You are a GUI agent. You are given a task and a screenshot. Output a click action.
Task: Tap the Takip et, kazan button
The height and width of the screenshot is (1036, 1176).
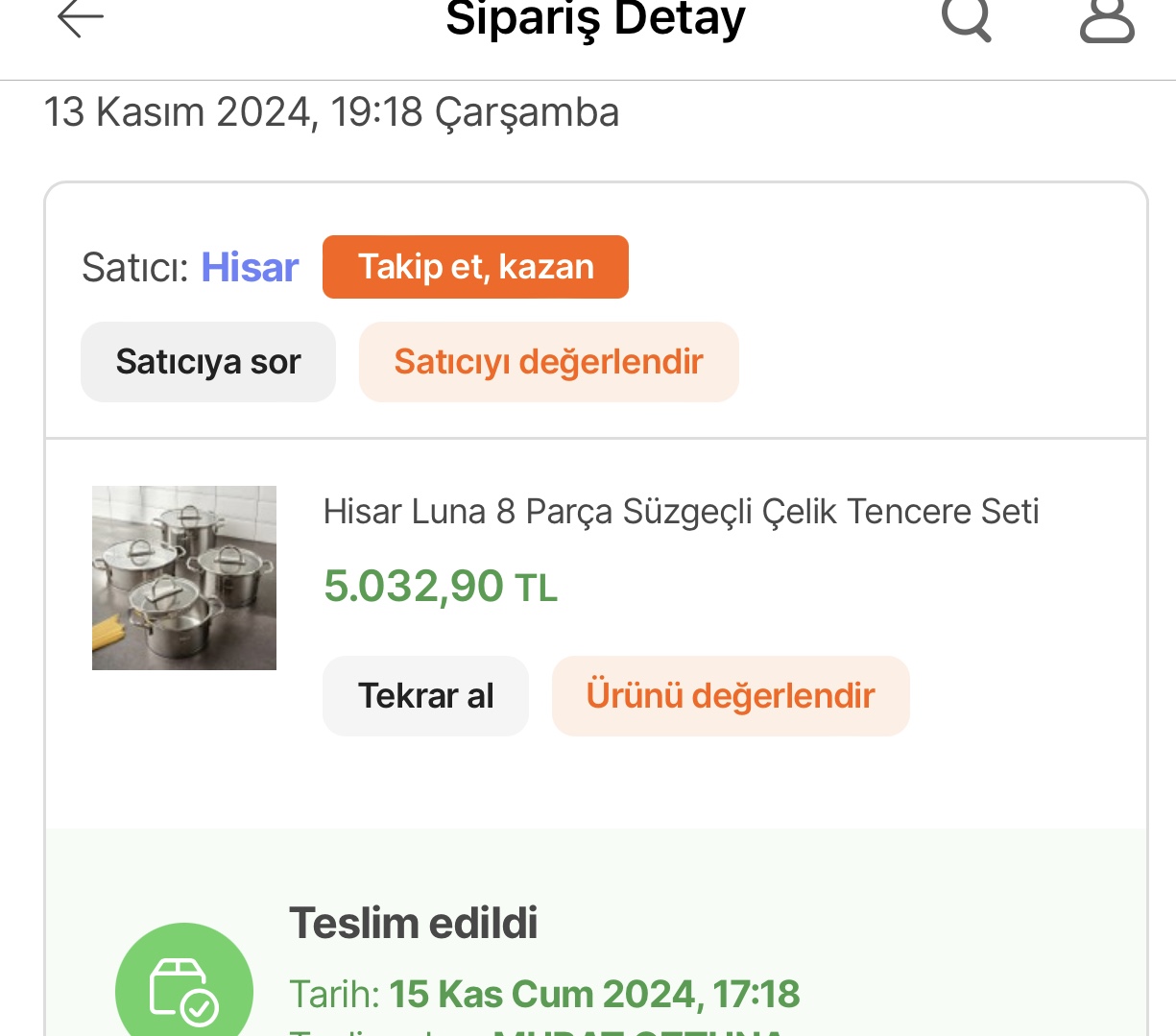coord(475,267)
